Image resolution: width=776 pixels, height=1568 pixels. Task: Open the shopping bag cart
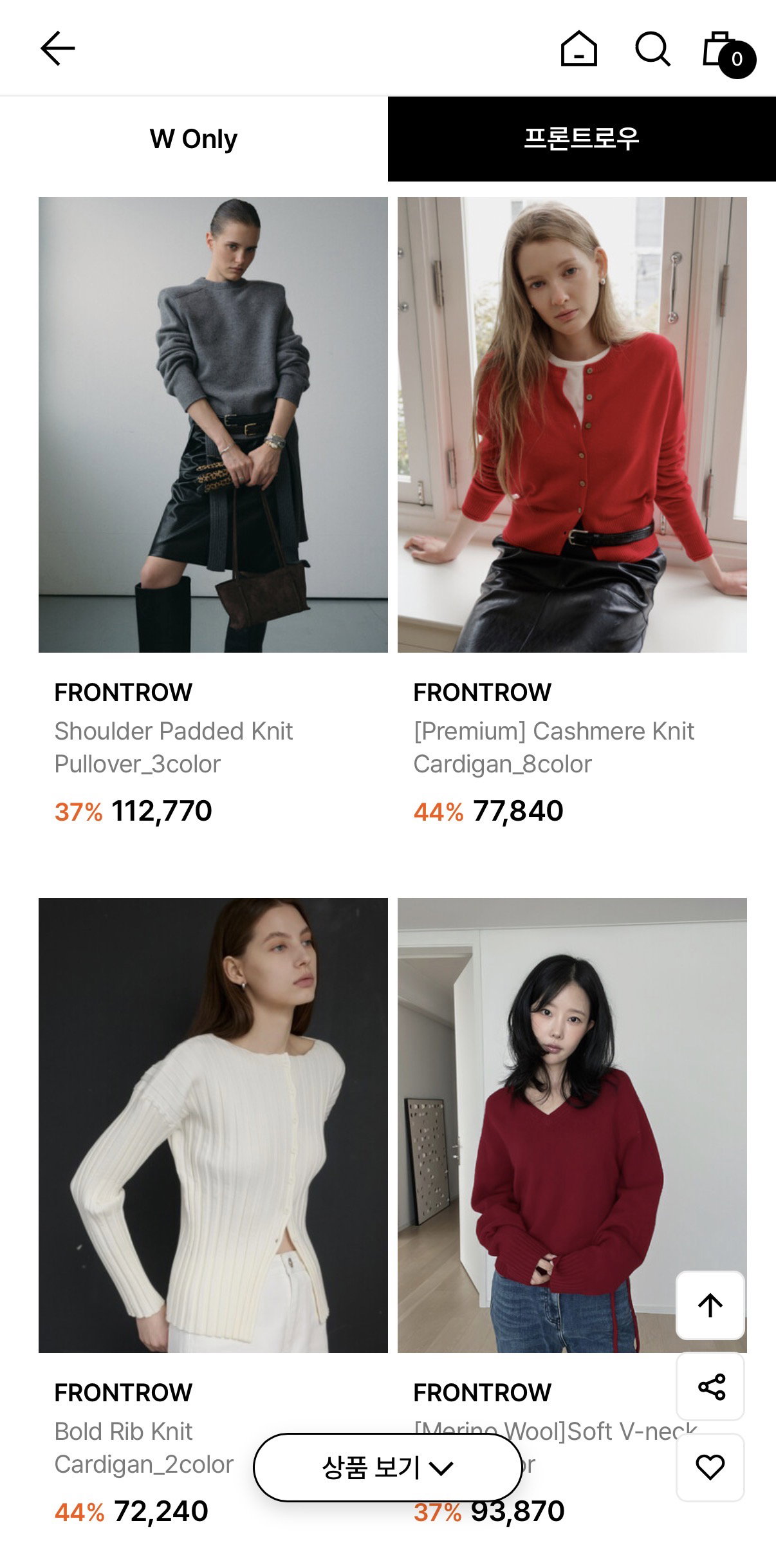coord(729,54)
